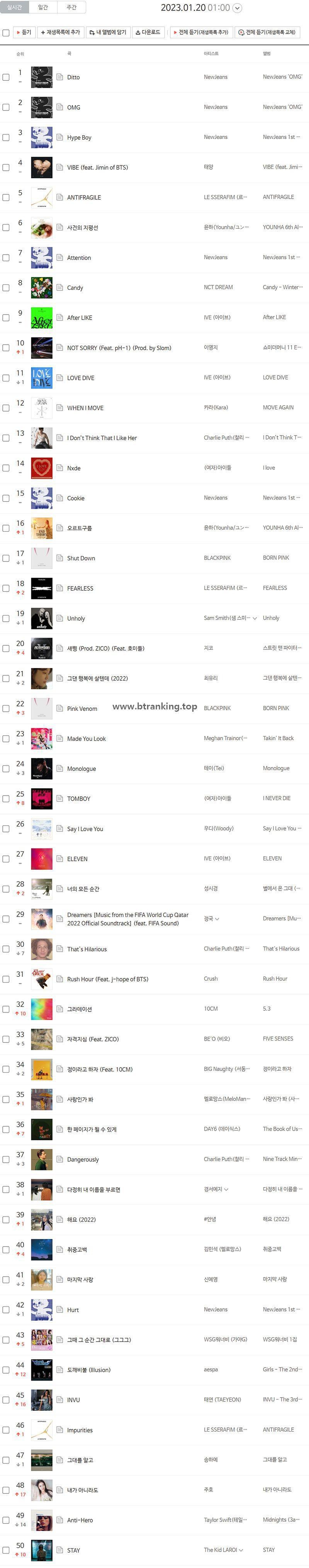Tap 재생목록에 추가 button

tap(60, 32)
